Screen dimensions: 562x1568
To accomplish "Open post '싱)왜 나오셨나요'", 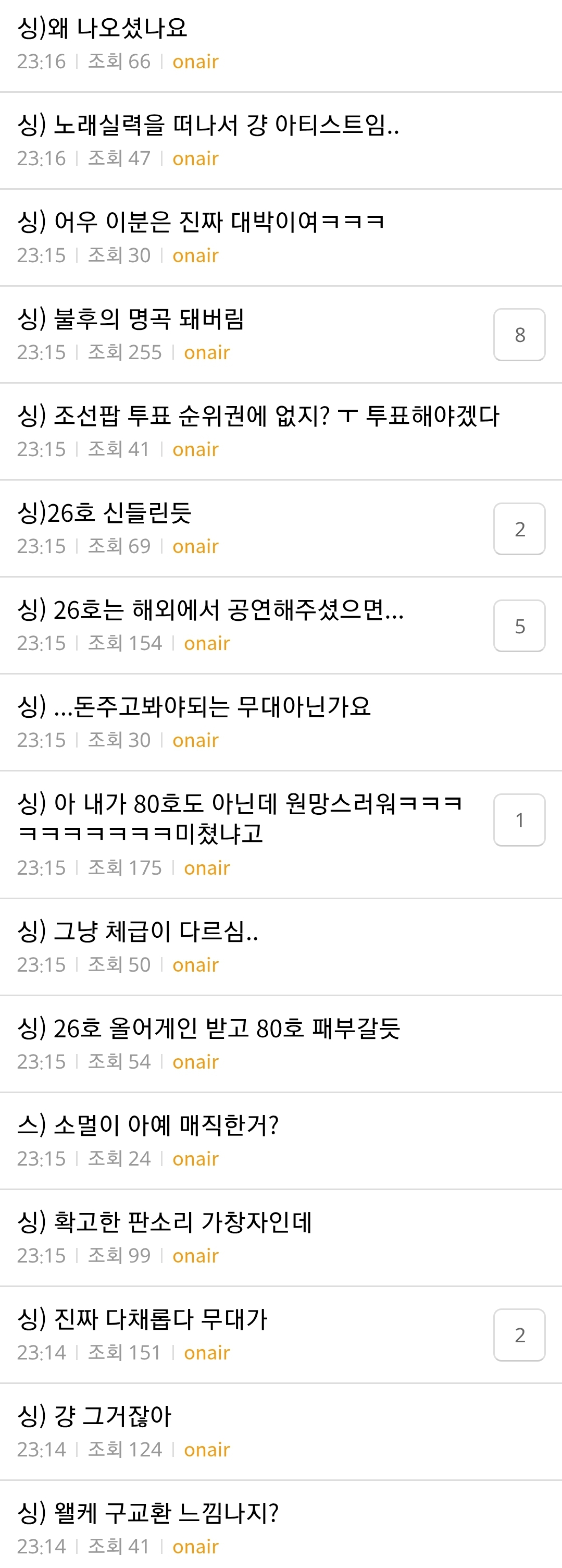I will coord(102,28).
